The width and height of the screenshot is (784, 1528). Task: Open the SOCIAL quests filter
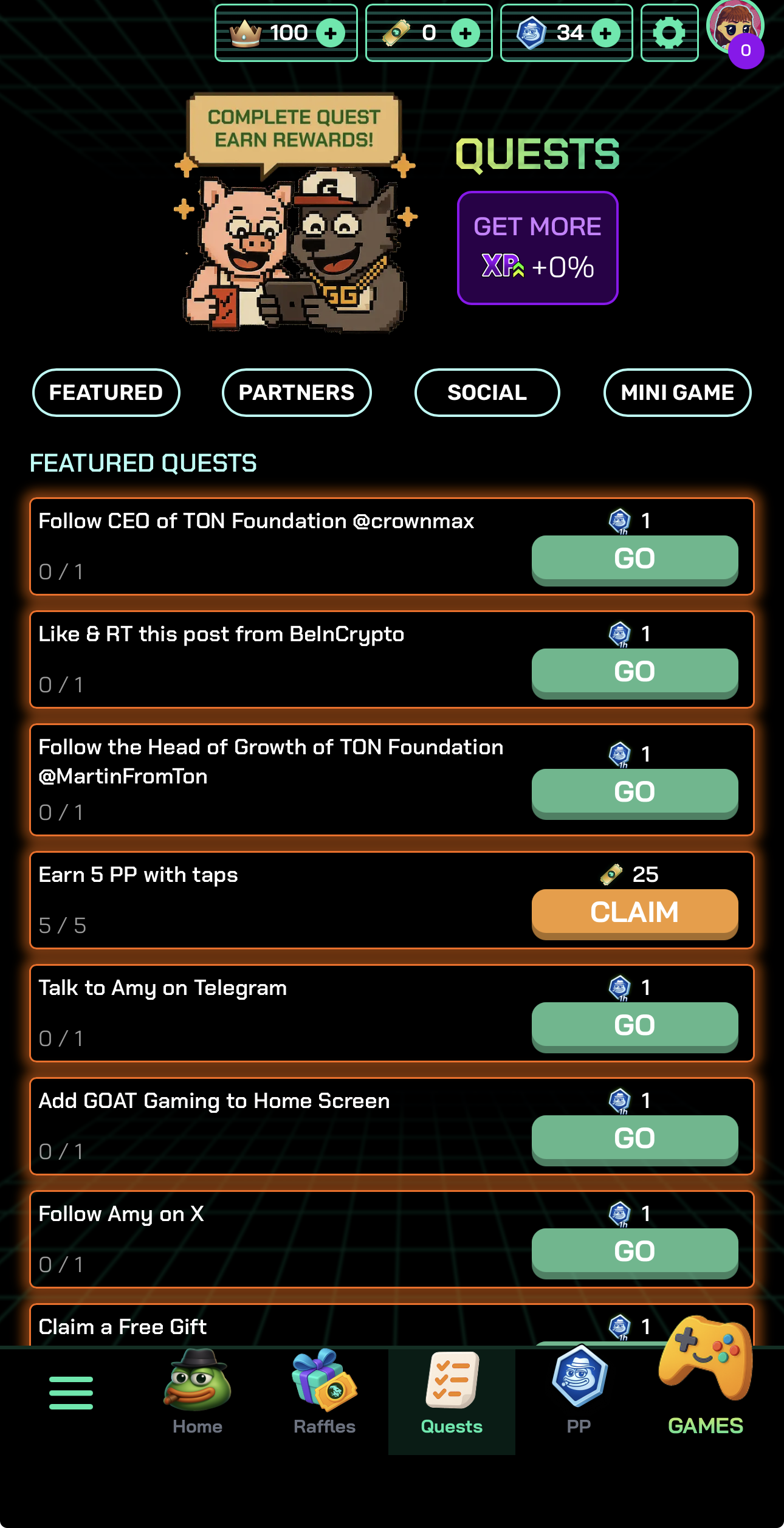487,392
